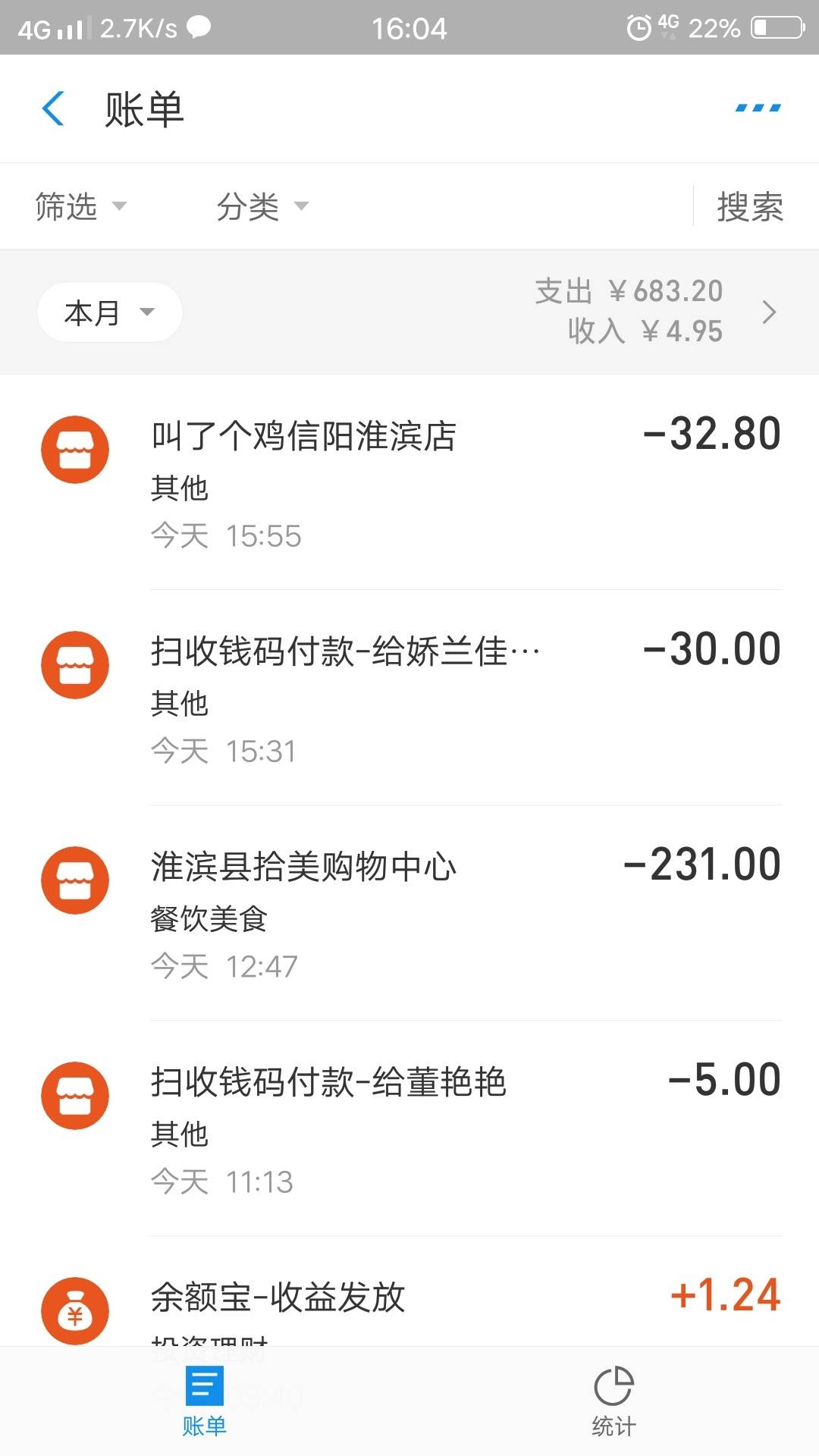Select the 账单 bottom tab

click(x=204, y=1401)
